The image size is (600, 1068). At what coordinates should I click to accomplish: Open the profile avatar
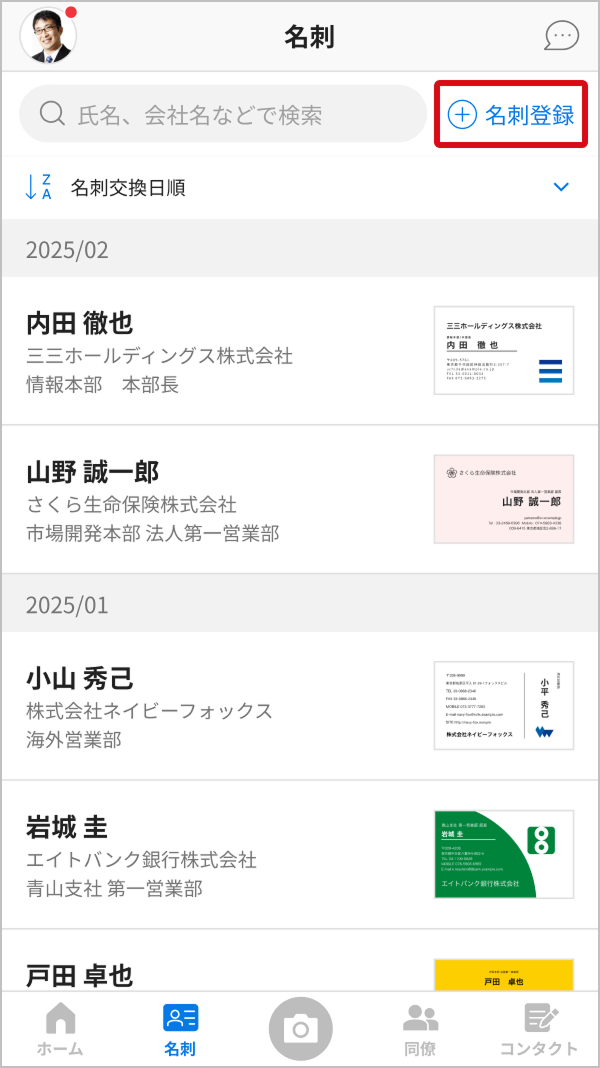pos(48,36)
